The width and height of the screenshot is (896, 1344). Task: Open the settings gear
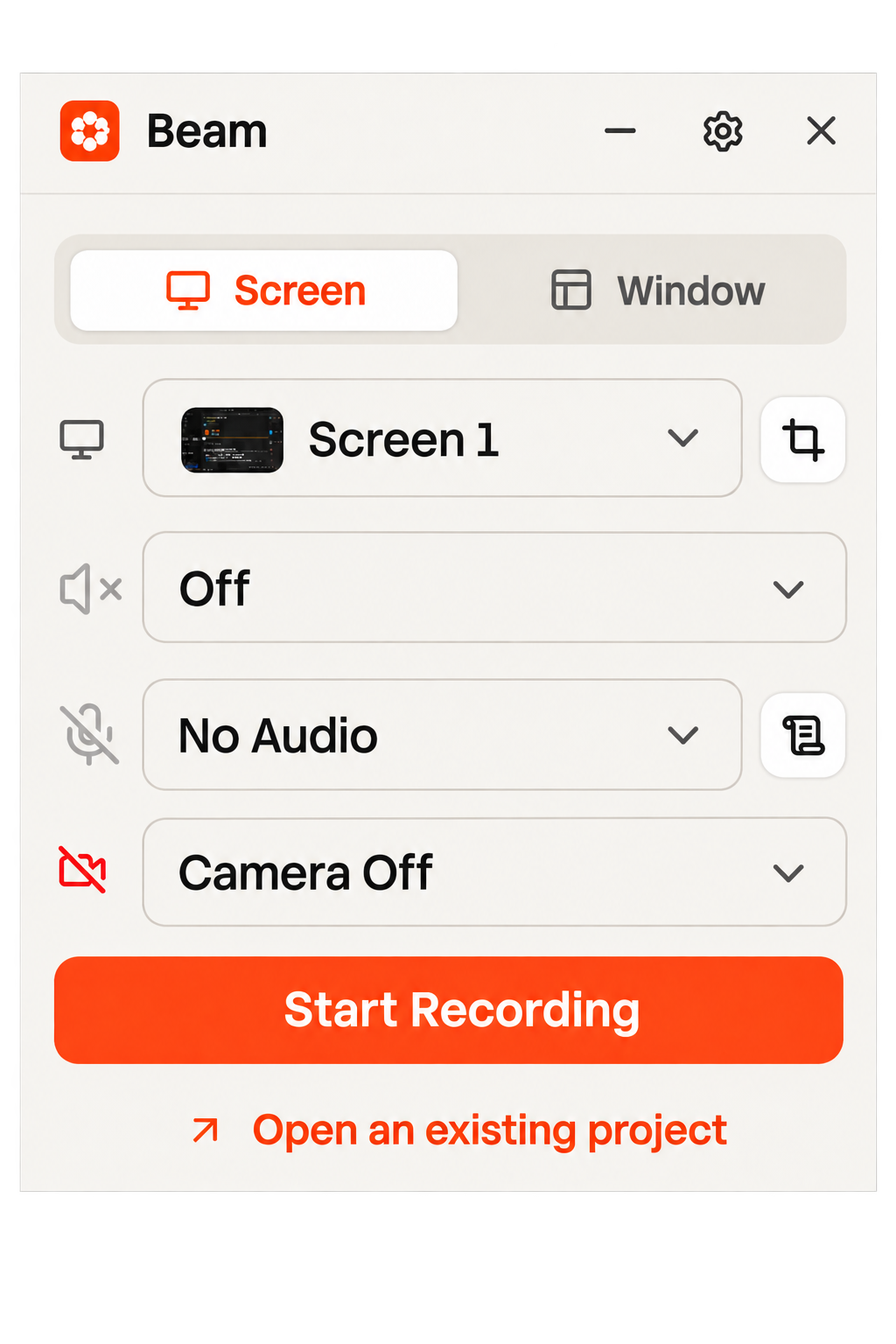click(x=723, y=131)
